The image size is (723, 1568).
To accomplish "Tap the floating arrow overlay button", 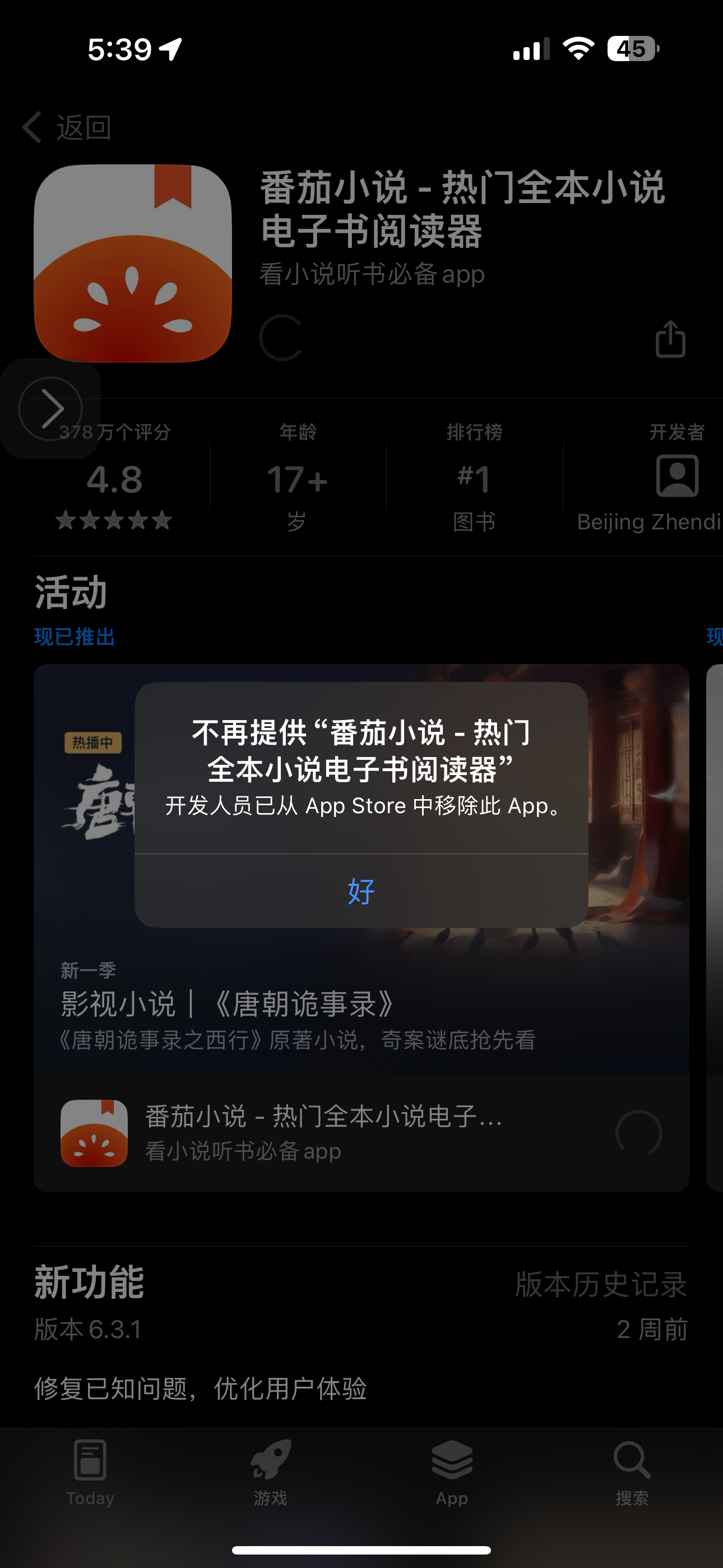I will 50,408.
